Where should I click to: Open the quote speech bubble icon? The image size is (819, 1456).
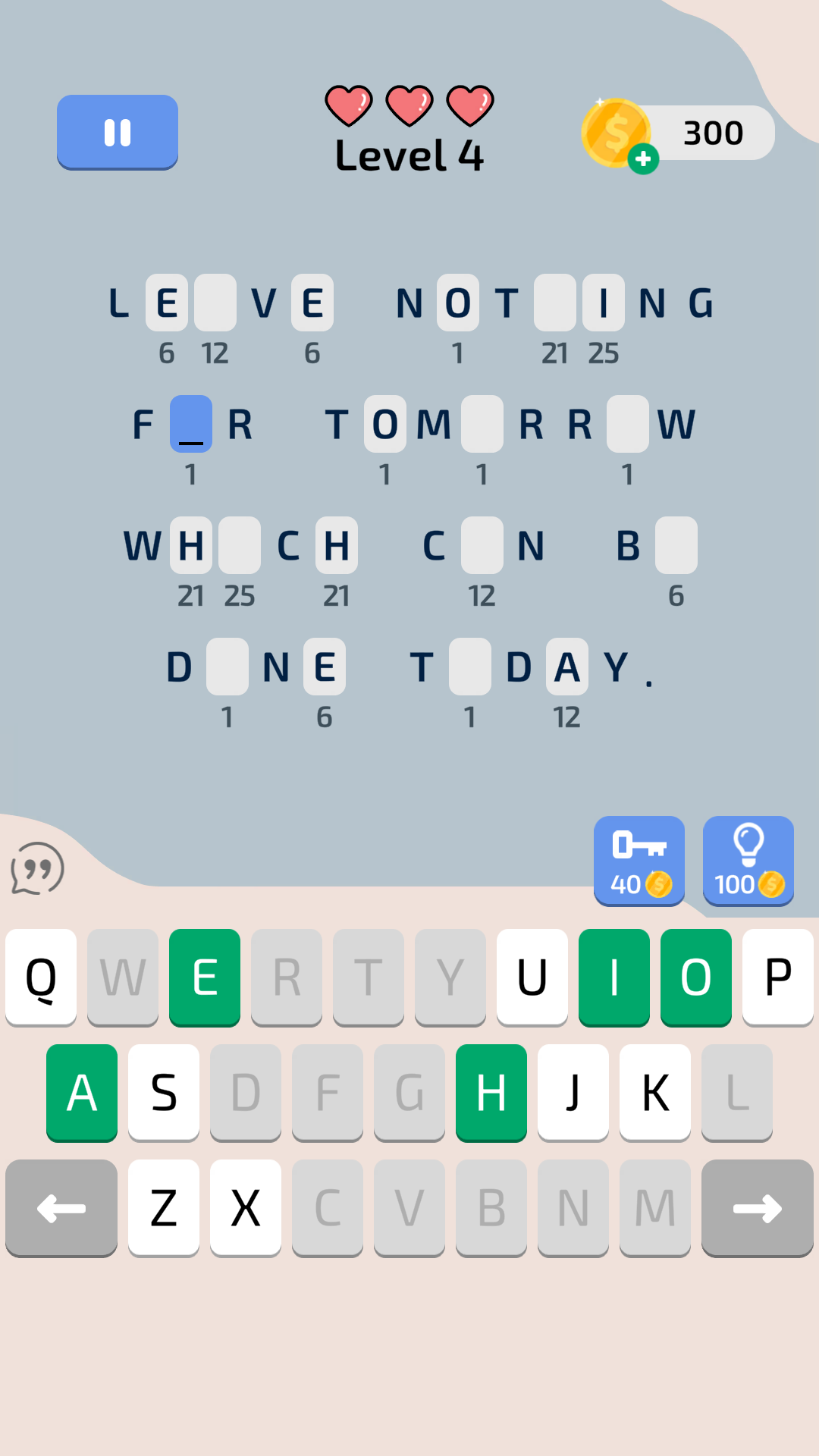[37, 869]
